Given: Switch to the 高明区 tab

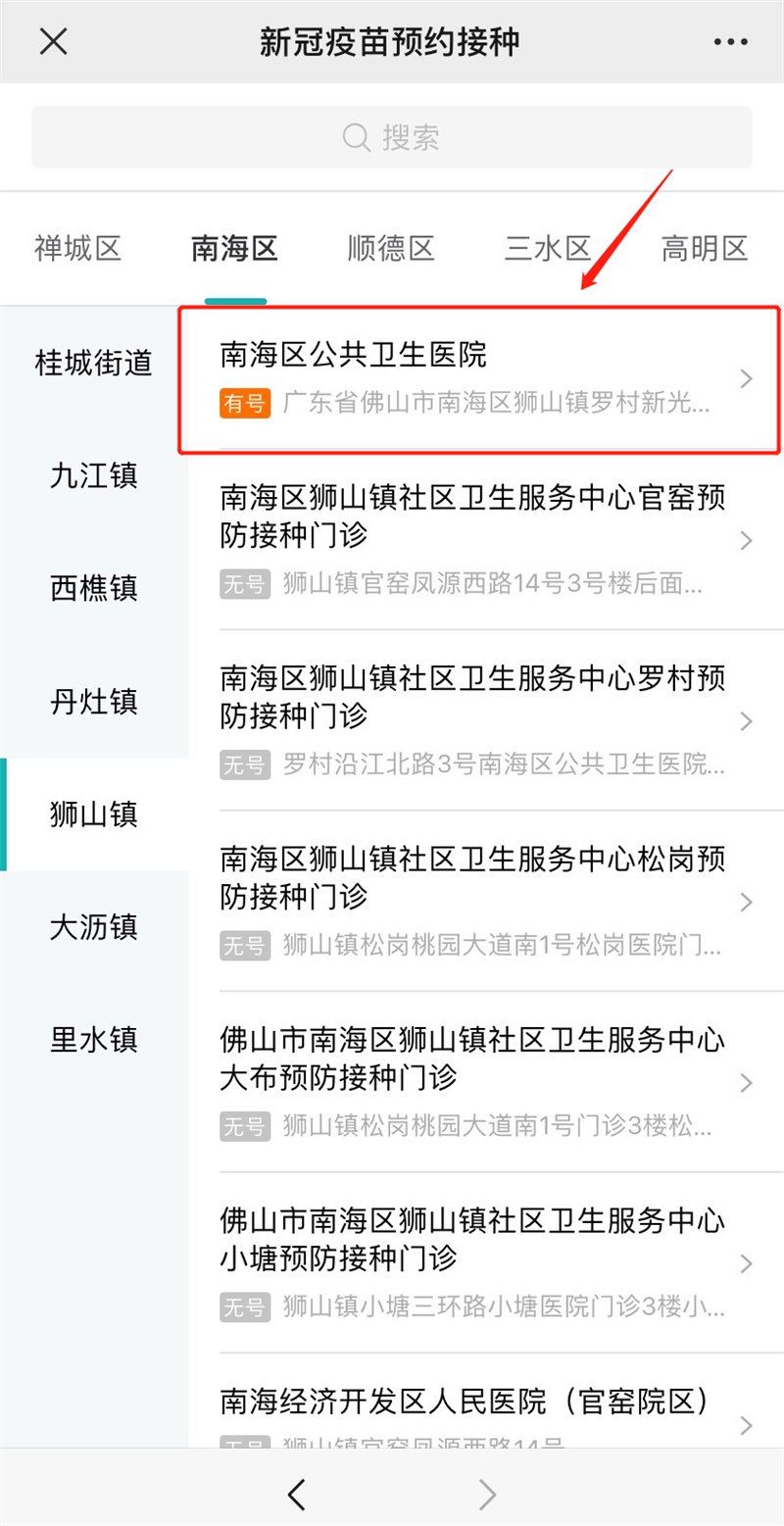Looking at the screenshot, I should (x=705, y=248).
